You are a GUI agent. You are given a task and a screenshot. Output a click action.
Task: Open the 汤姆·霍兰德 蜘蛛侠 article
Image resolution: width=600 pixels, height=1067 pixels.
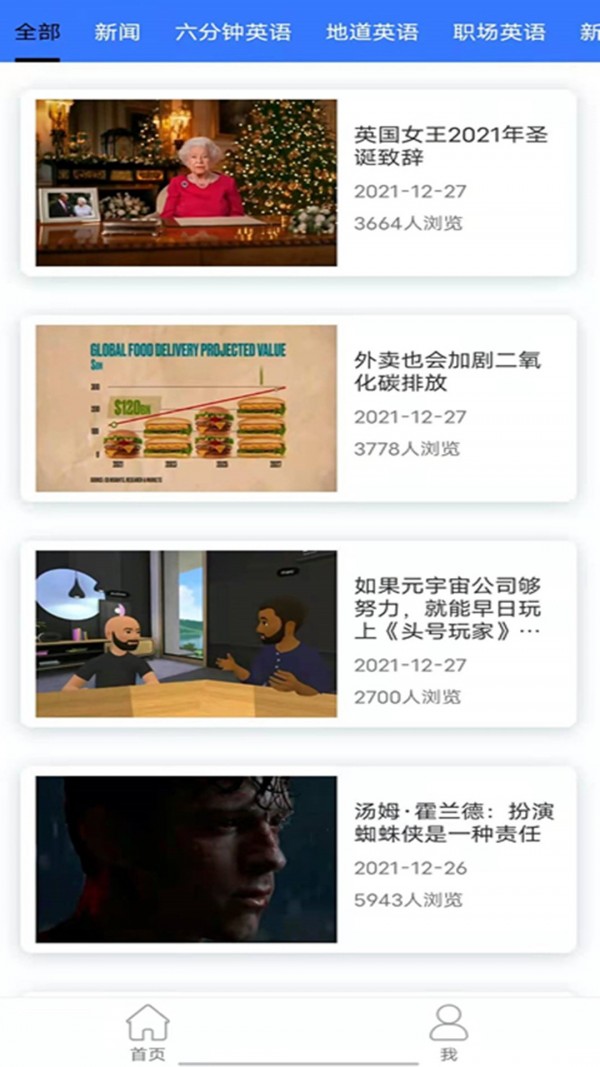pyautogui.click(x=298, y=859)
